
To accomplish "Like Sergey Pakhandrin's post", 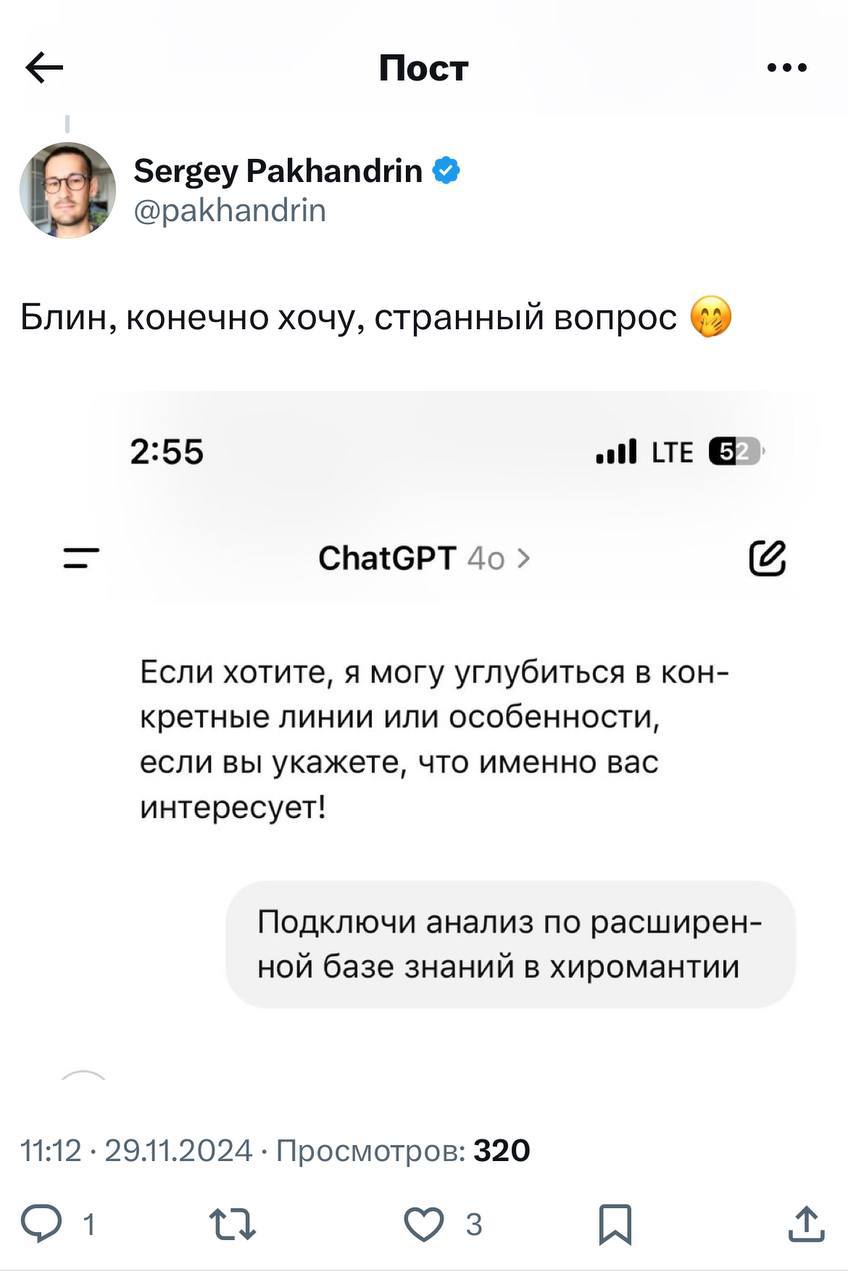I will 424,1224.
